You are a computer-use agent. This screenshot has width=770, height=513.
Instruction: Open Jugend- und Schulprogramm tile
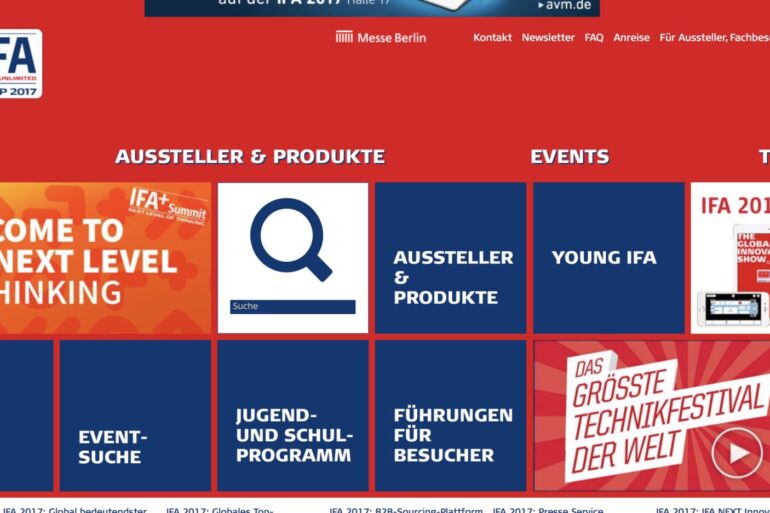click(x=293, y=416)
